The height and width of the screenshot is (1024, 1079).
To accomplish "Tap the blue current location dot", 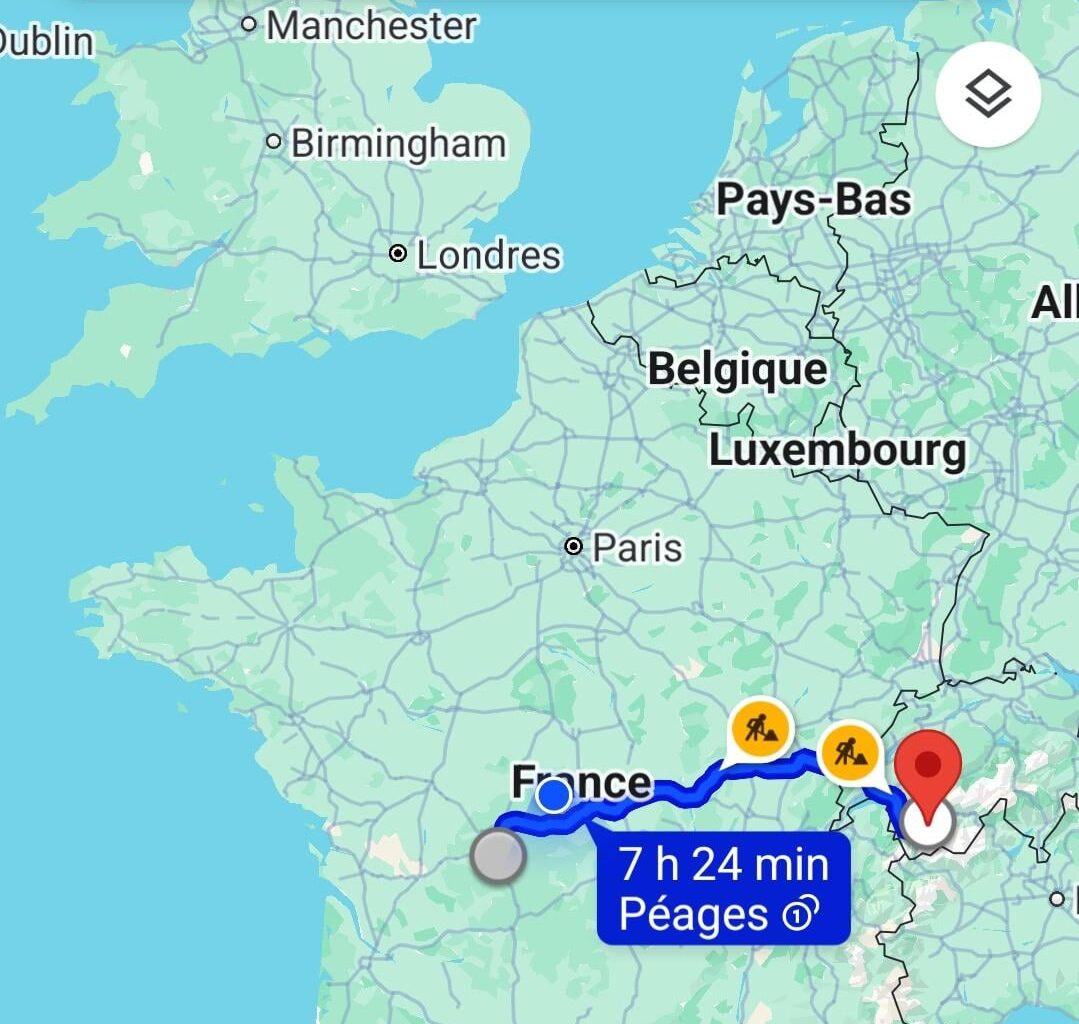I will click(553, 795).
